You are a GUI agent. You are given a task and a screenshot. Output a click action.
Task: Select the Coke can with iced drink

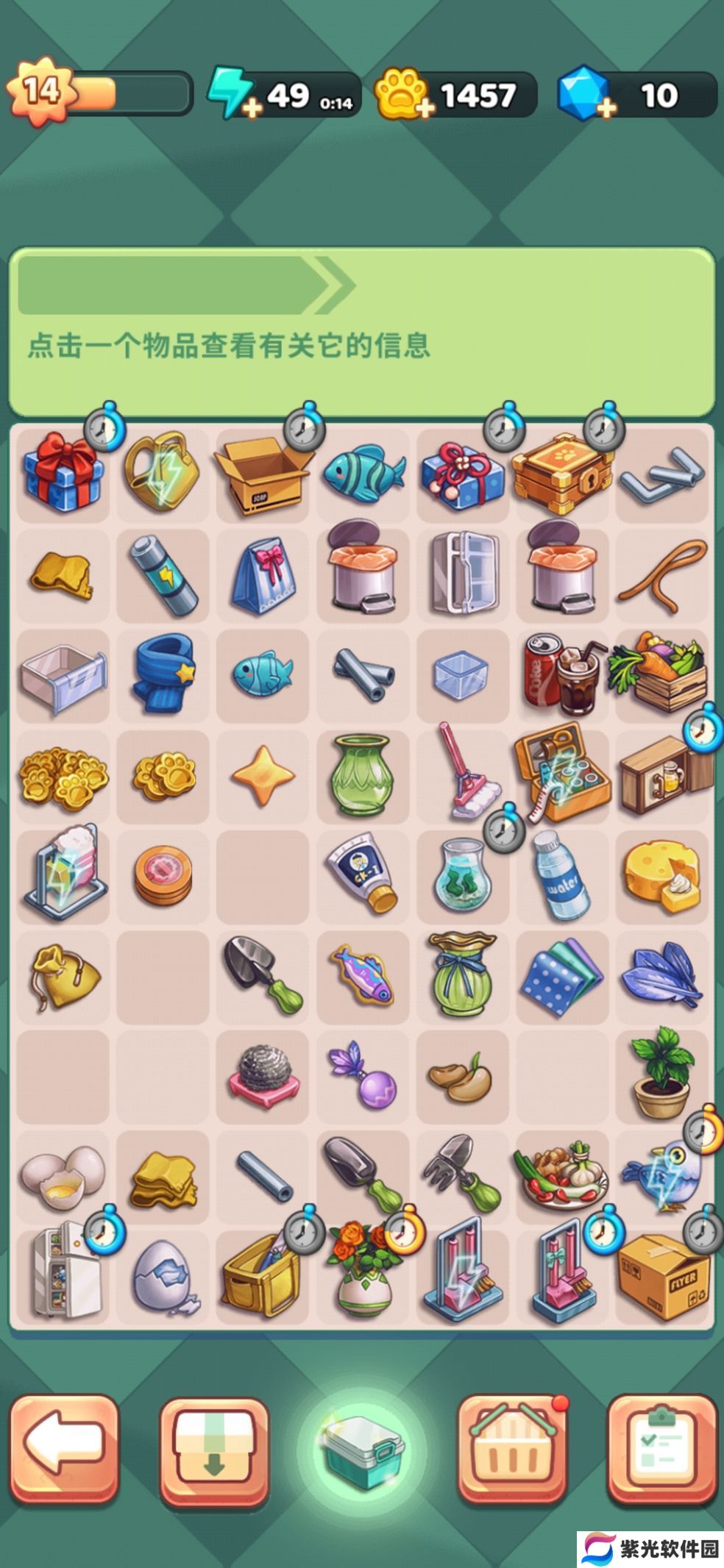[x=561, y=674]
